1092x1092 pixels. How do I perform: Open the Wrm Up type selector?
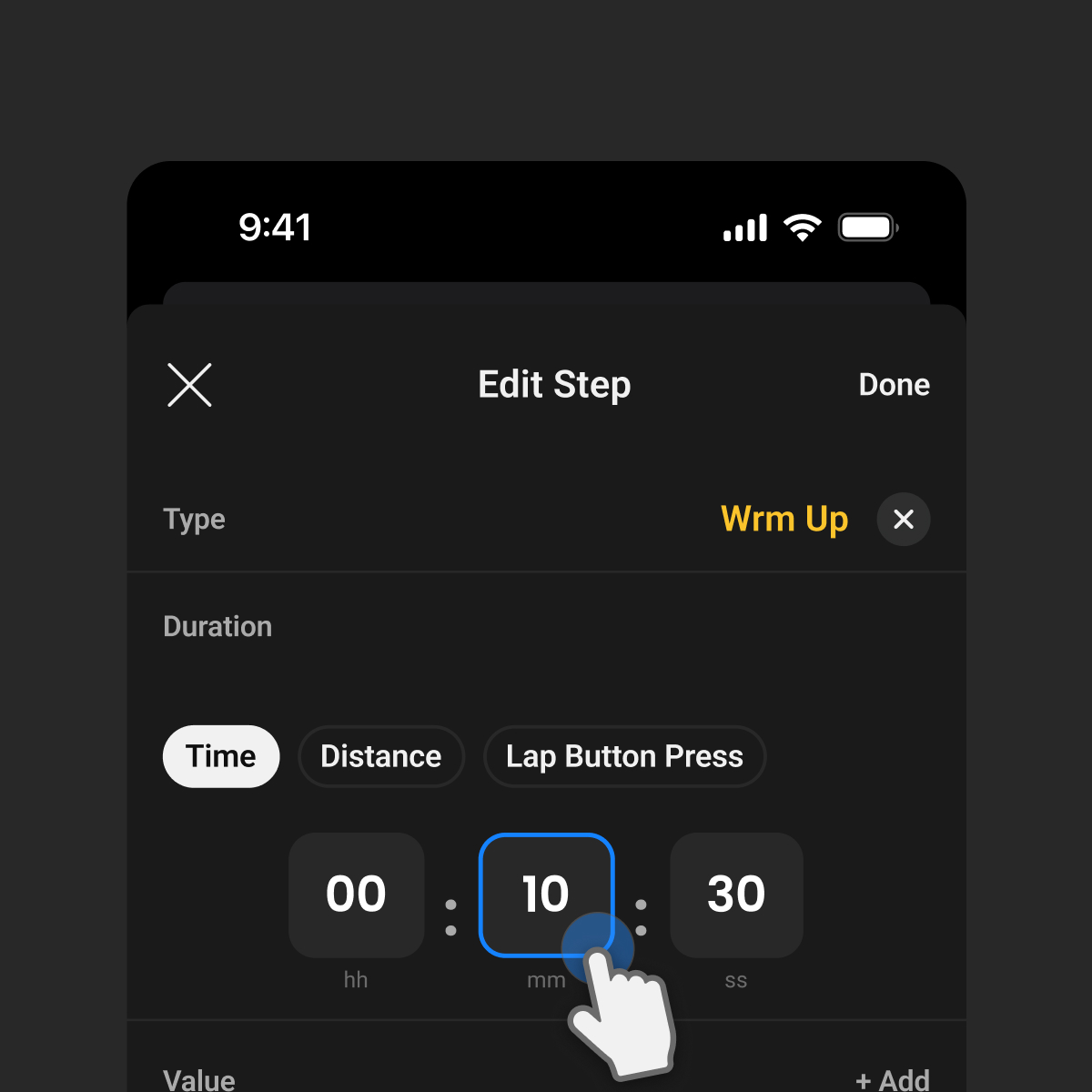point(784,520)
